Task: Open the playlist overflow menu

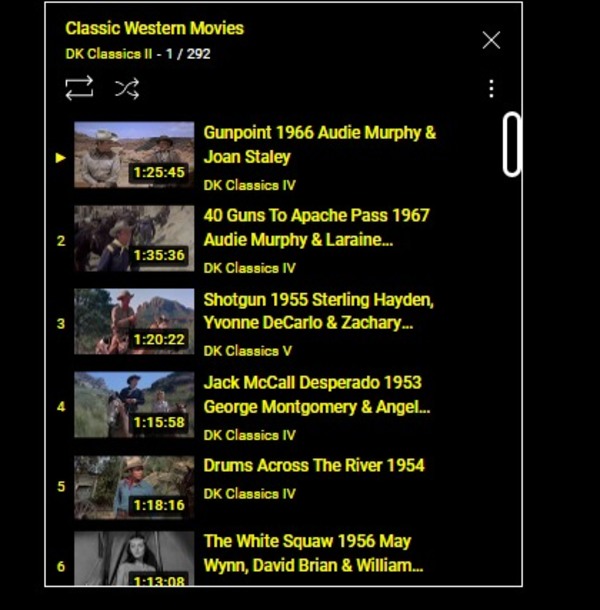Action: (x=491, y=89)
